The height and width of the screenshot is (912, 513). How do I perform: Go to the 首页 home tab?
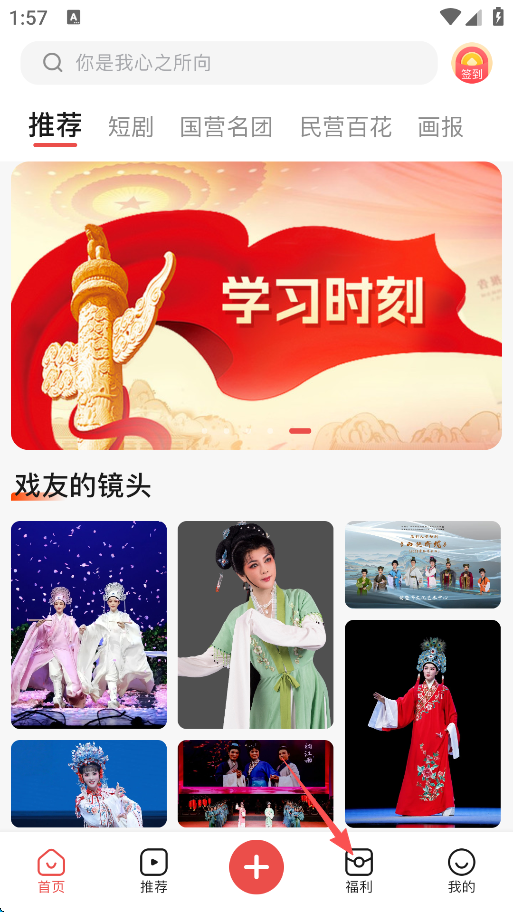click(51, 871)
